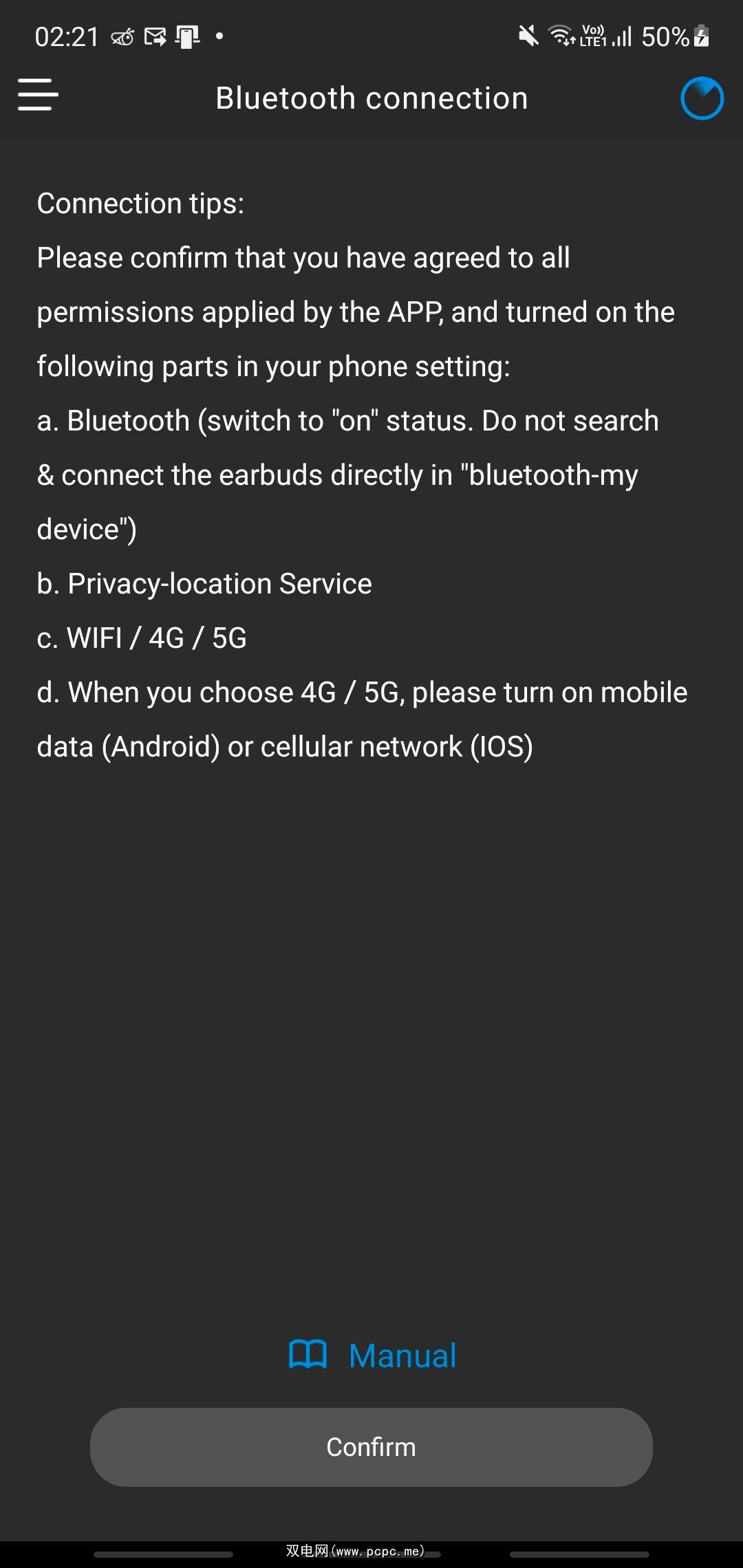Open the hamburger drawer menu
Screen dimensions: 743x1568
pos(38,95)
